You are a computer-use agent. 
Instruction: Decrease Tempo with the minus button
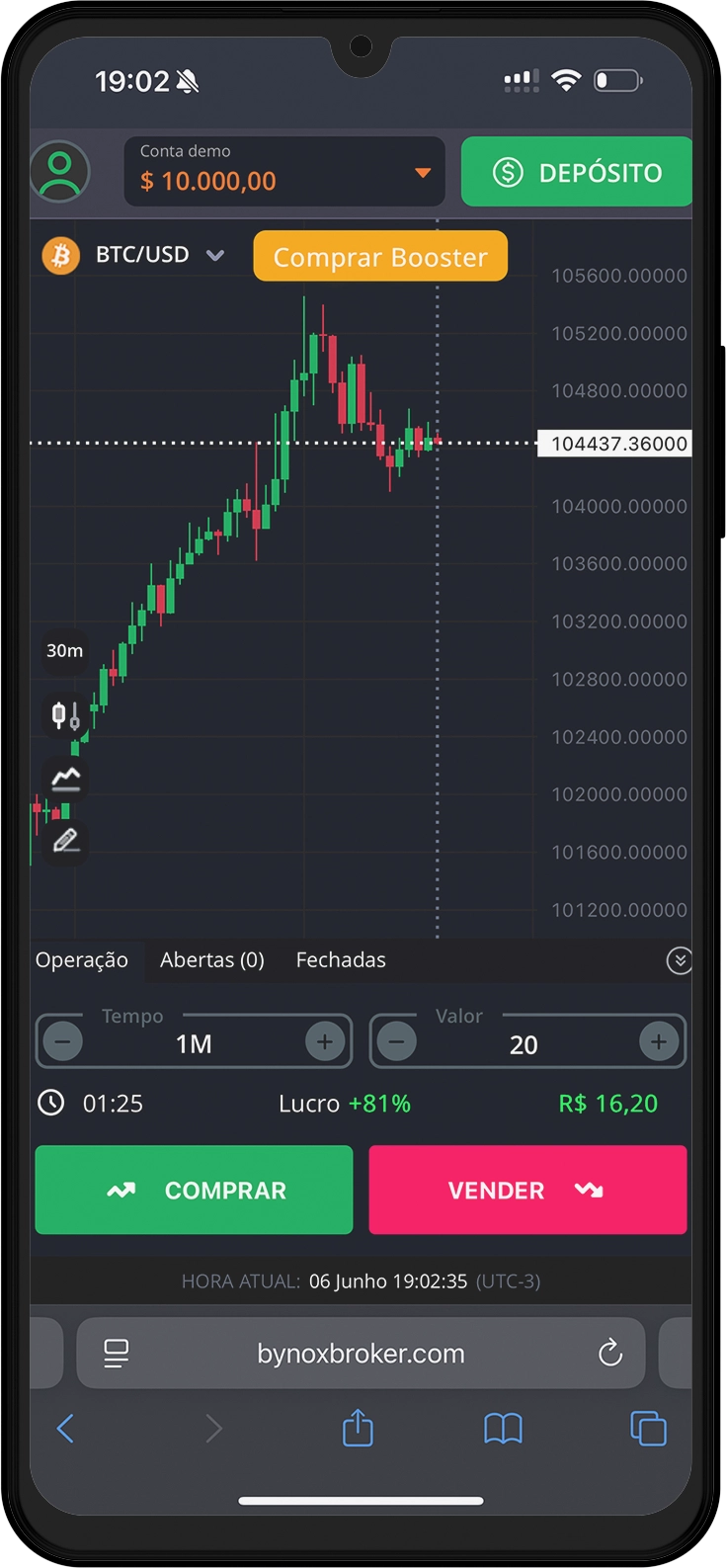click(63, 1041)
